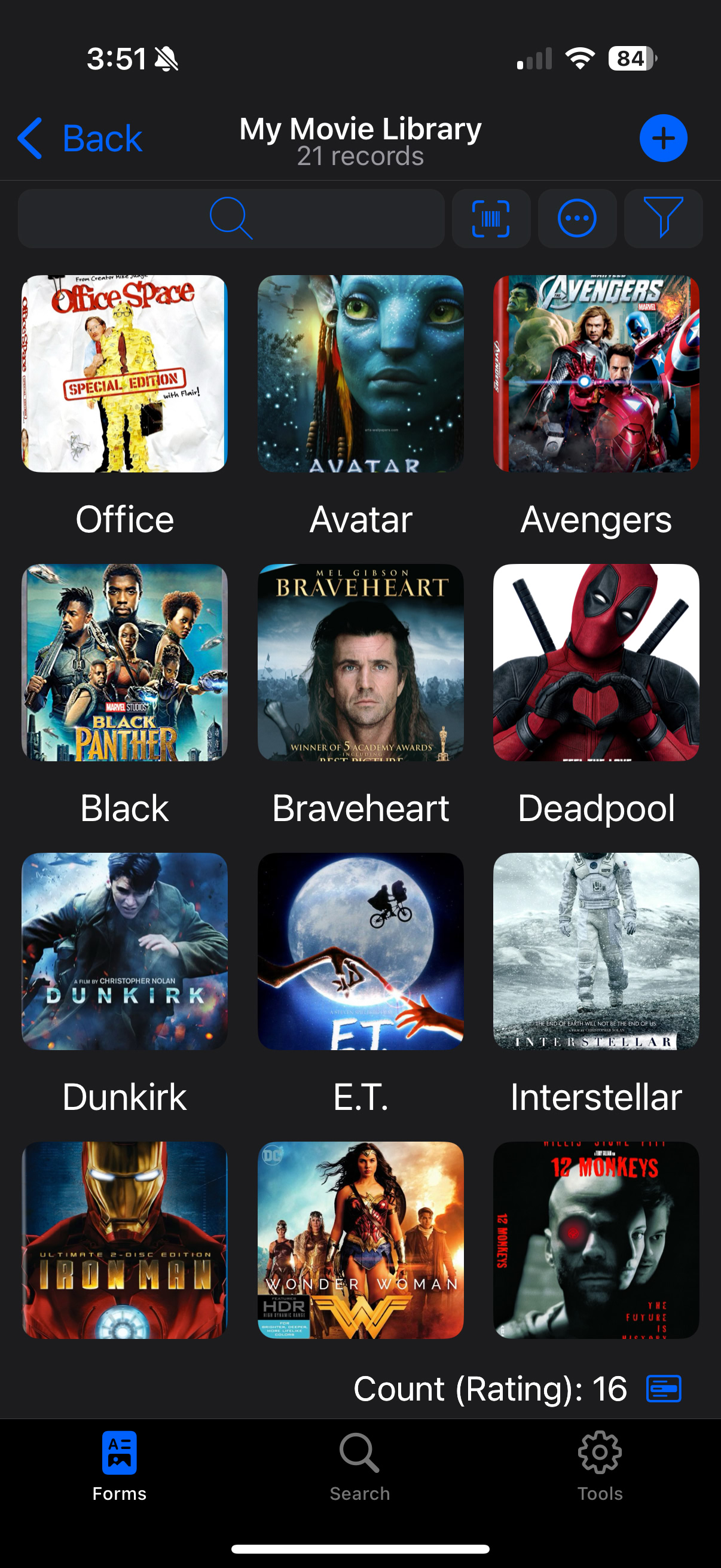The image size is (721, 1568).
Task: Open the filter options
Action: point(662,218)
